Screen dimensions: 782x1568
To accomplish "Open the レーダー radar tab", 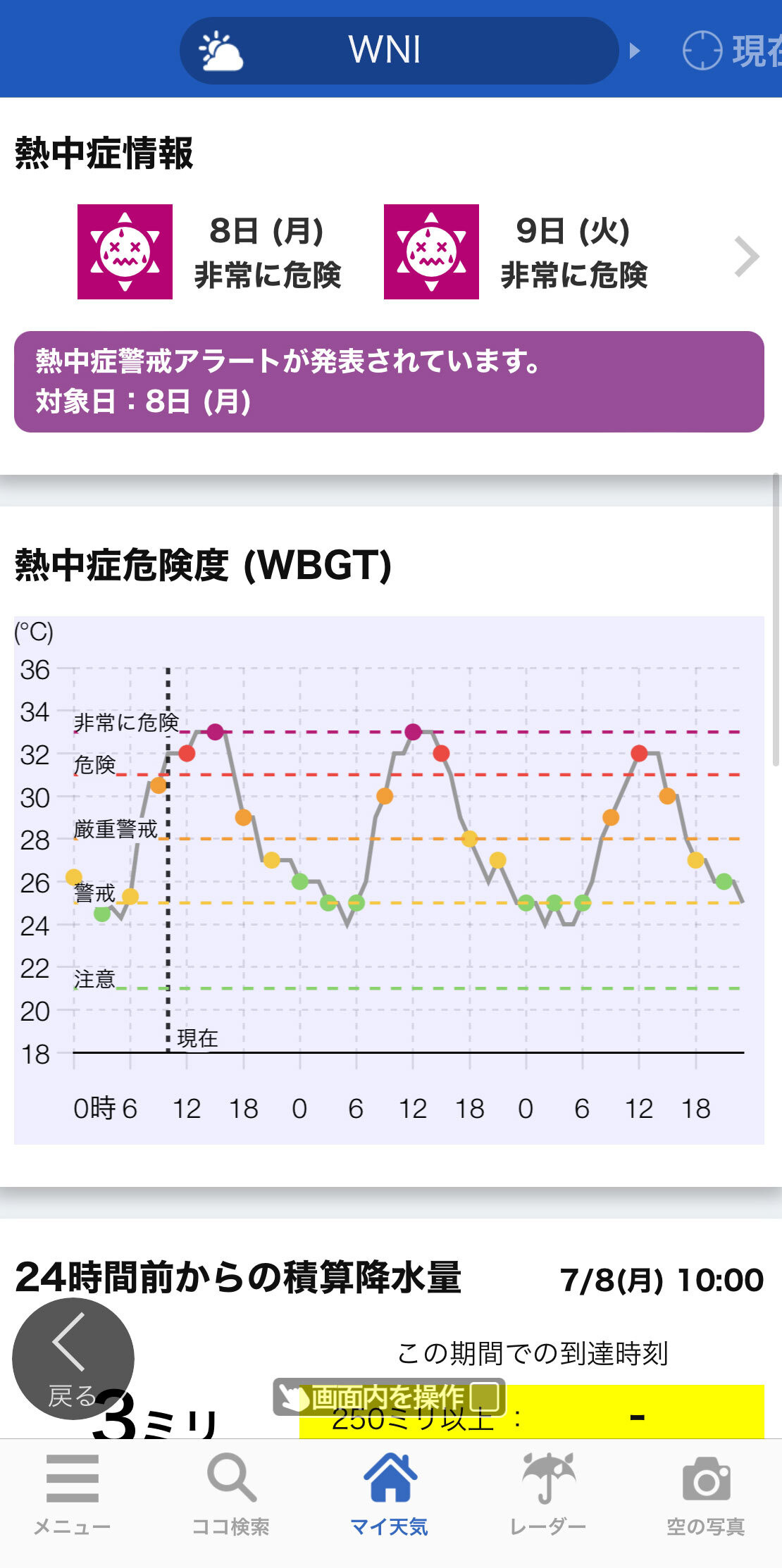I will click(548, 1494).
